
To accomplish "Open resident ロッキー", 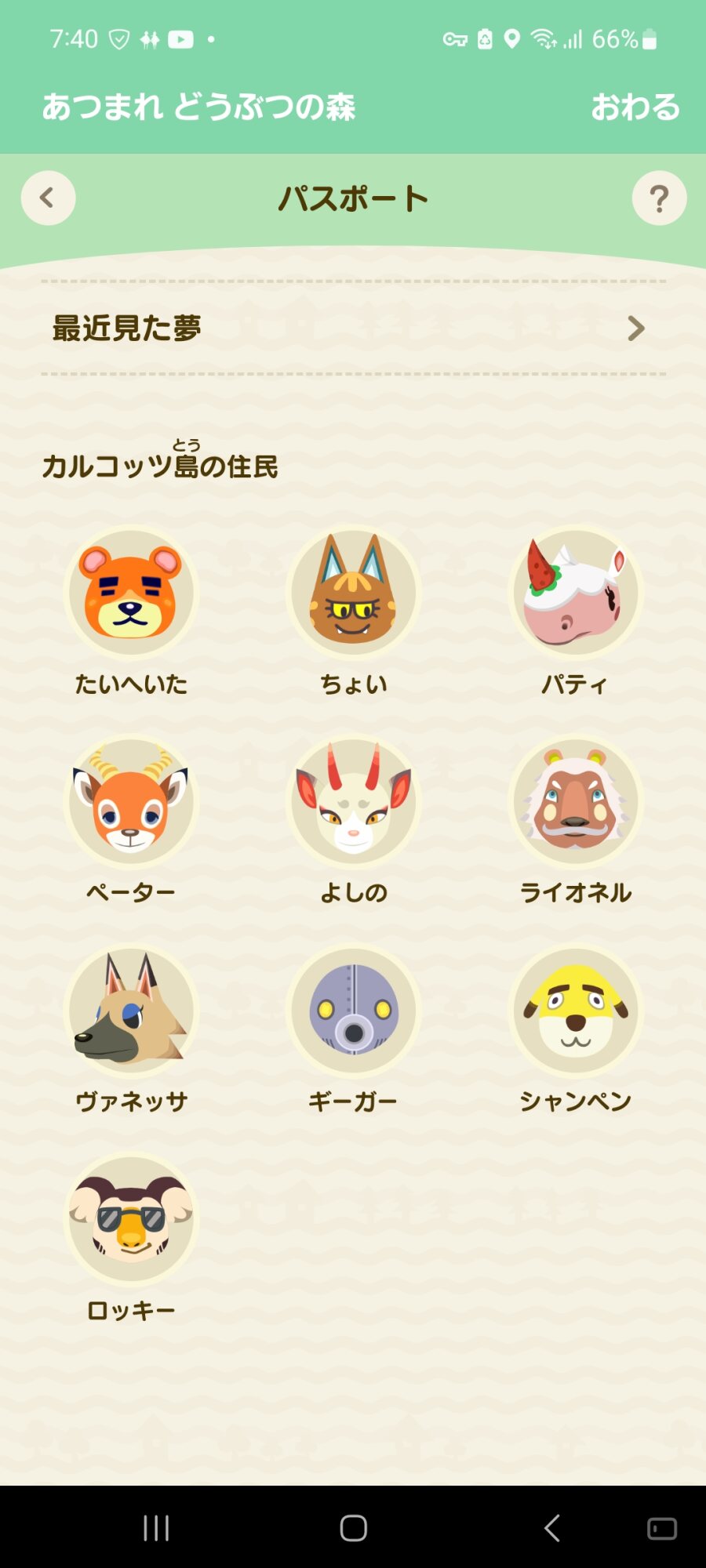I will coord(131,1218).
